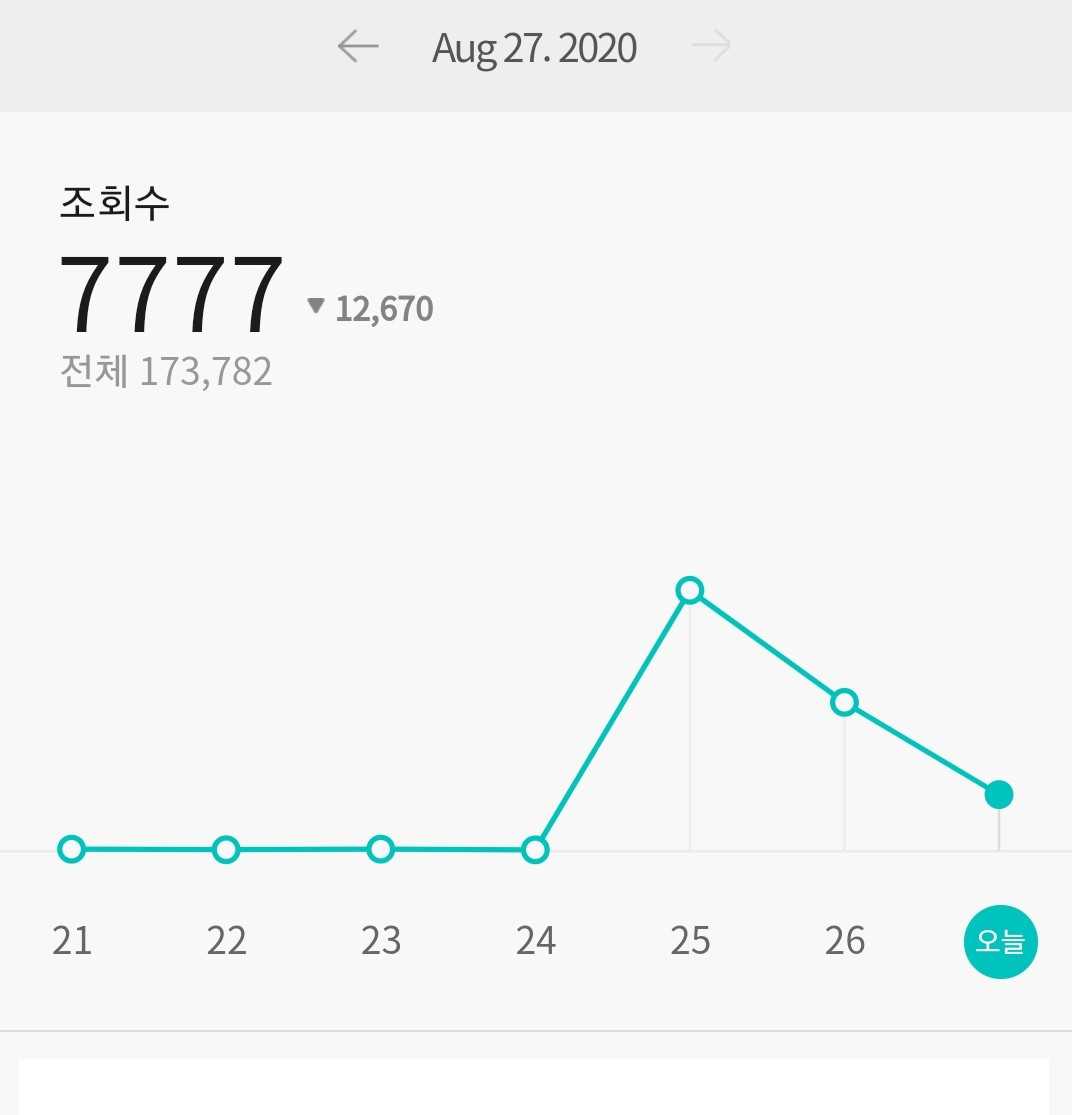The width and height of the screenshot is (1072, 1115).
Task: Select day 26 on the chart
Action: coord(845,940)
